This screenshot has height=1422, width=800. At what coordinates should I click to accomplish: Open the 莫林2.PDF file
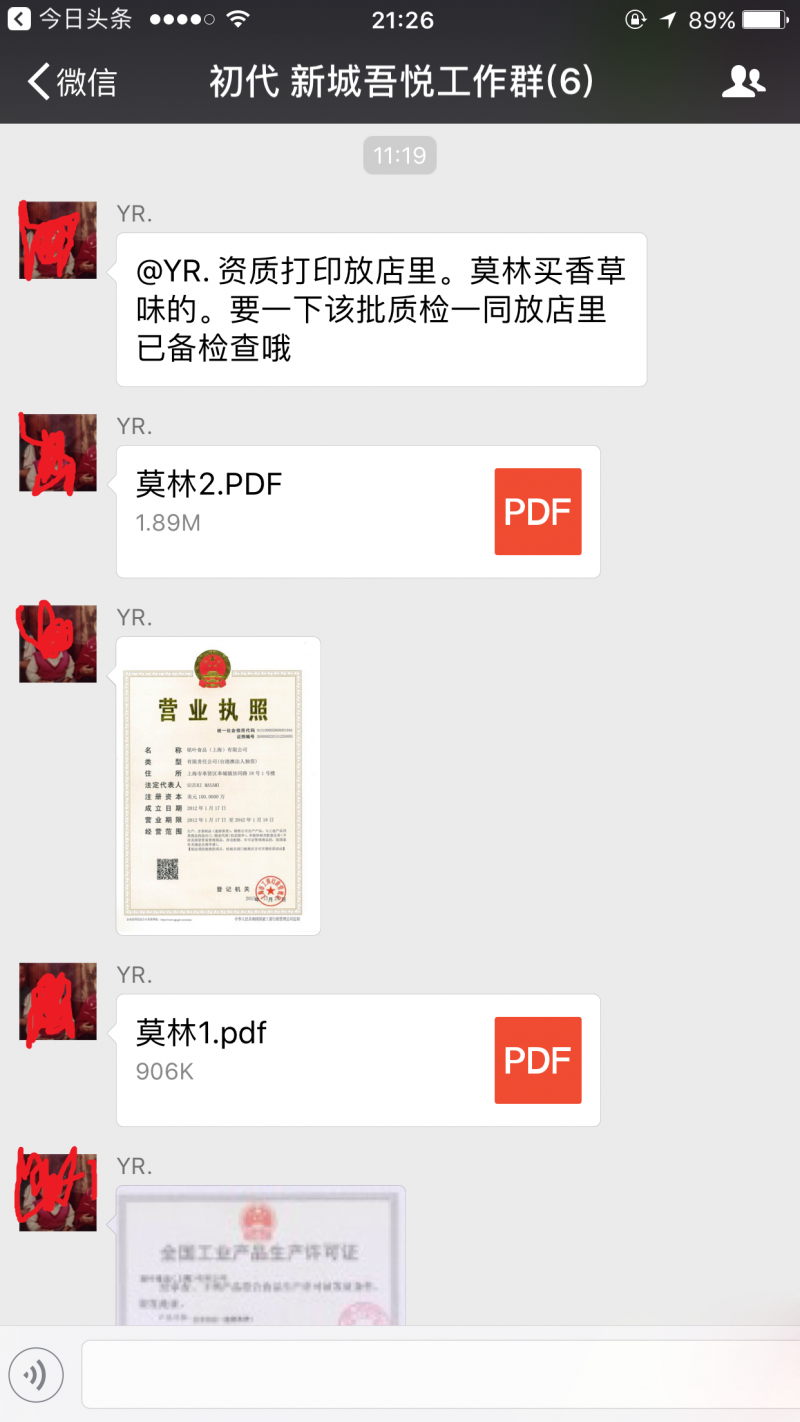pyautogui.click(x=358, y=511)
